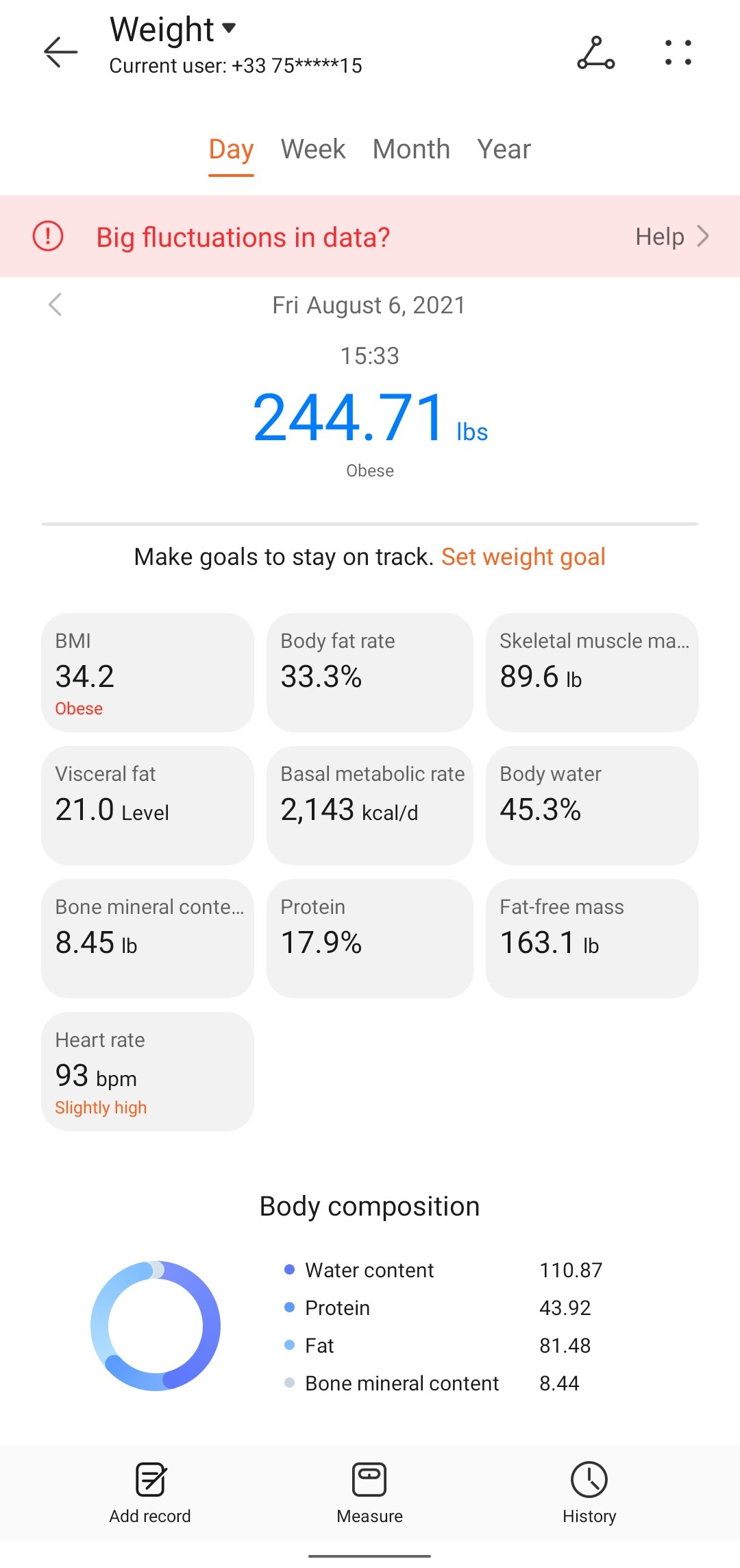The height and width of the screenshot is (1568, 740).
Task: Open the more options icon
Action: click(x=679, y=52)
